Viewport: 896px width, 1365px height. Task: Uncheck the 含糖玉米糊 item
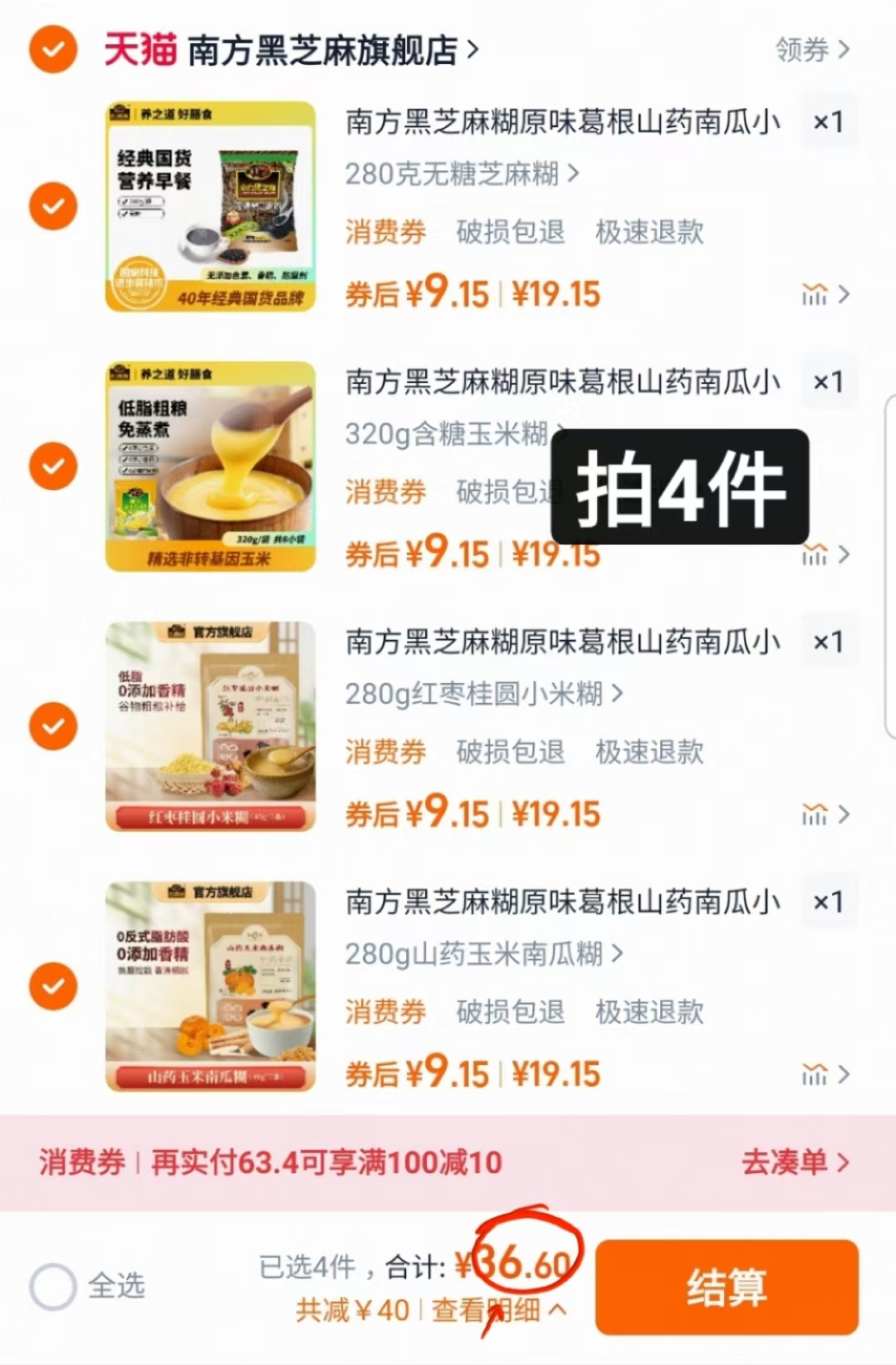[51, 465]
